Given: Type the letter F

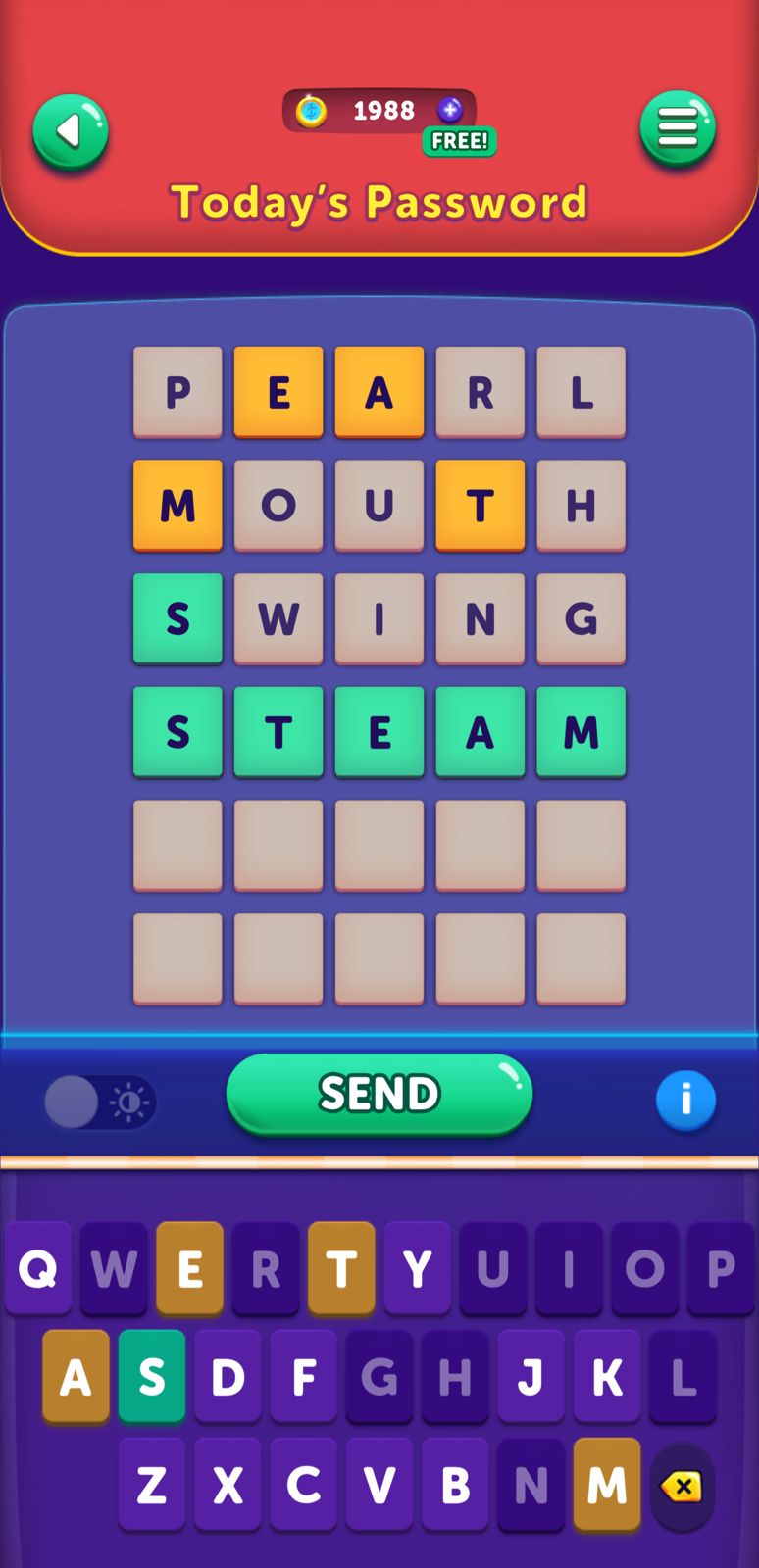Looking at the screenshot, I should pyautogui.click(x=303, y=1377).
